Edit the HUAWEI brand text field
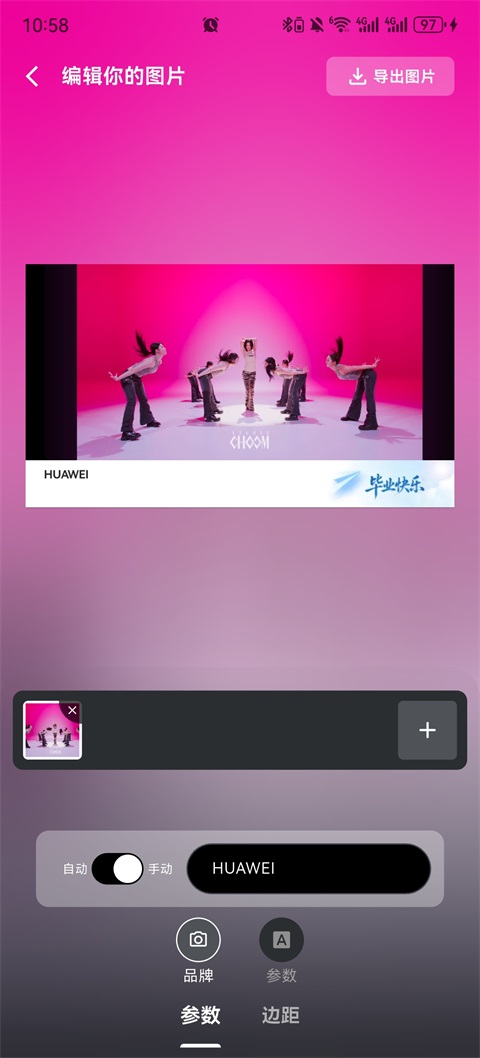Image resolution: width=480 pixels, height=1058 pixels. click(x=309, y=868)
